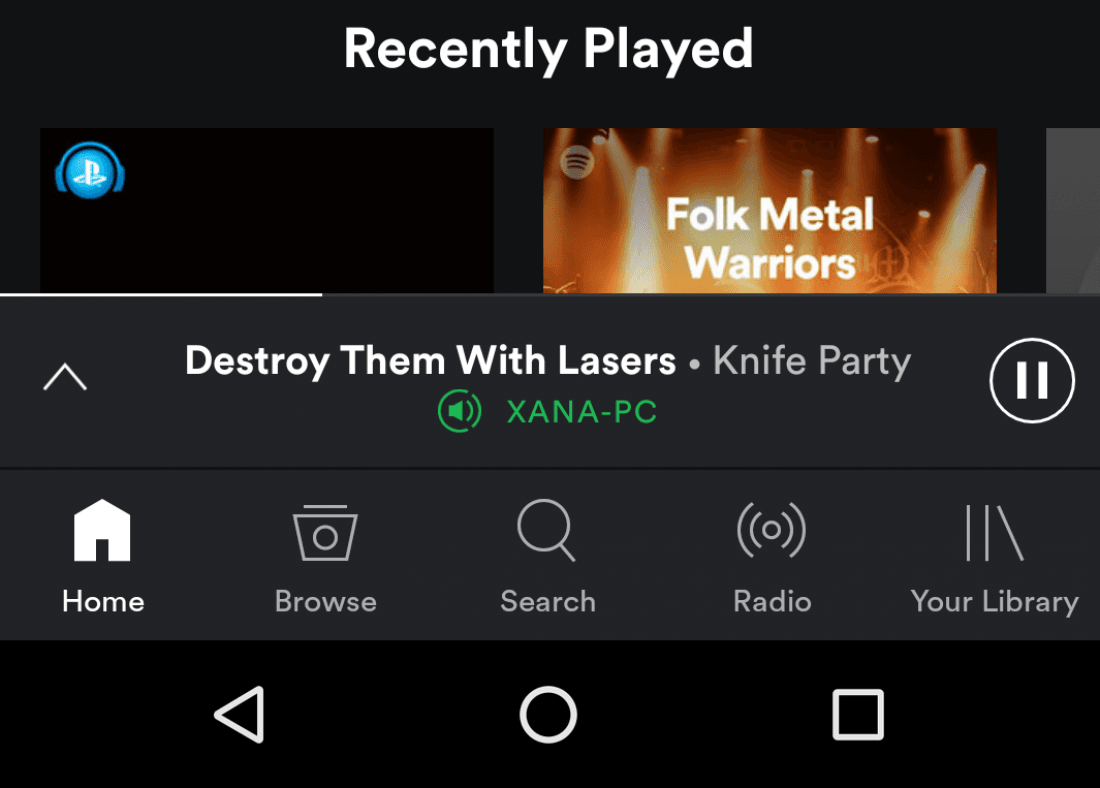Image resolution: width=1100 pixels, height=788 pixels.
Task: Open the Your Library tab
Action: (x=994, y=558)
